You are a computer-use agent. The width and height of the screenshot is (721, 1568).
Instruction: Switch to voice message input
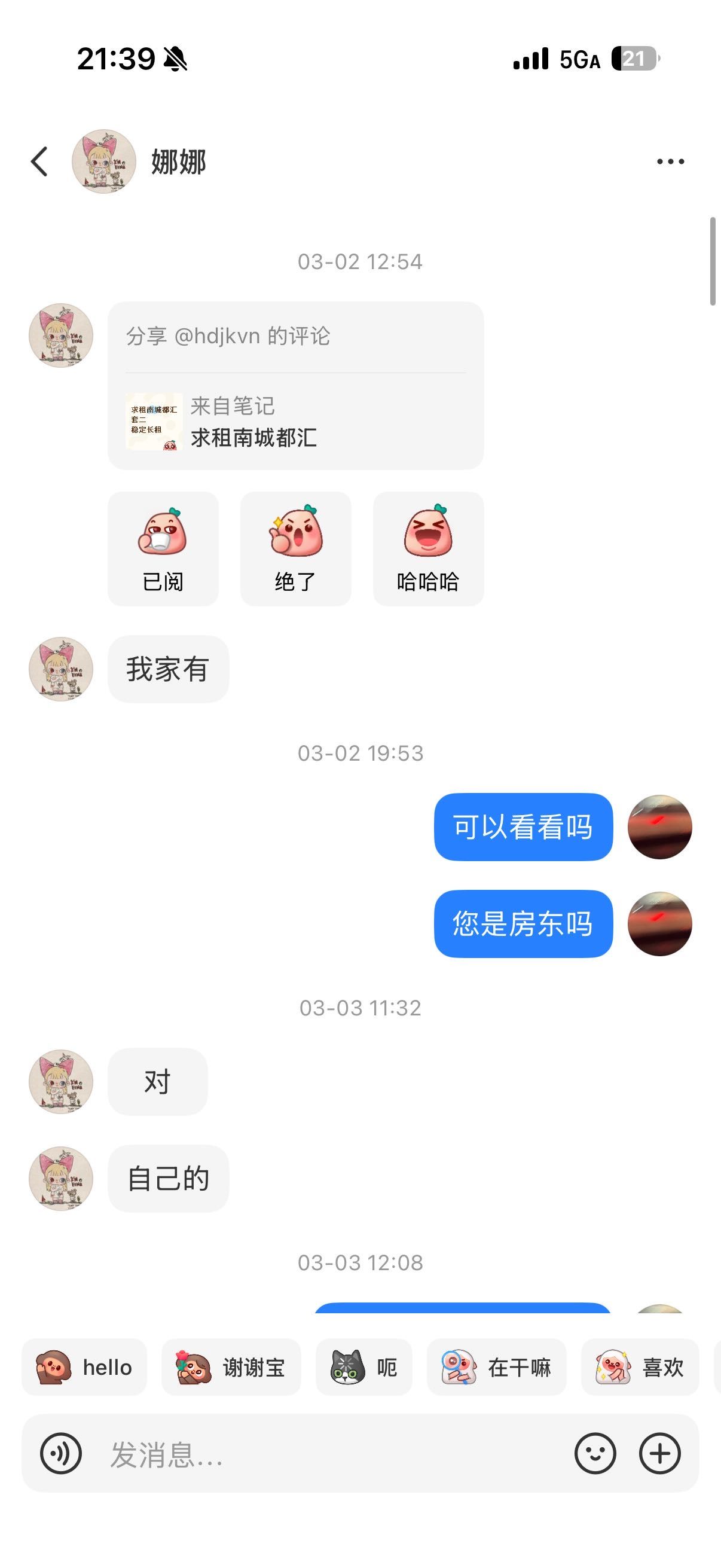click(61, 1454)
